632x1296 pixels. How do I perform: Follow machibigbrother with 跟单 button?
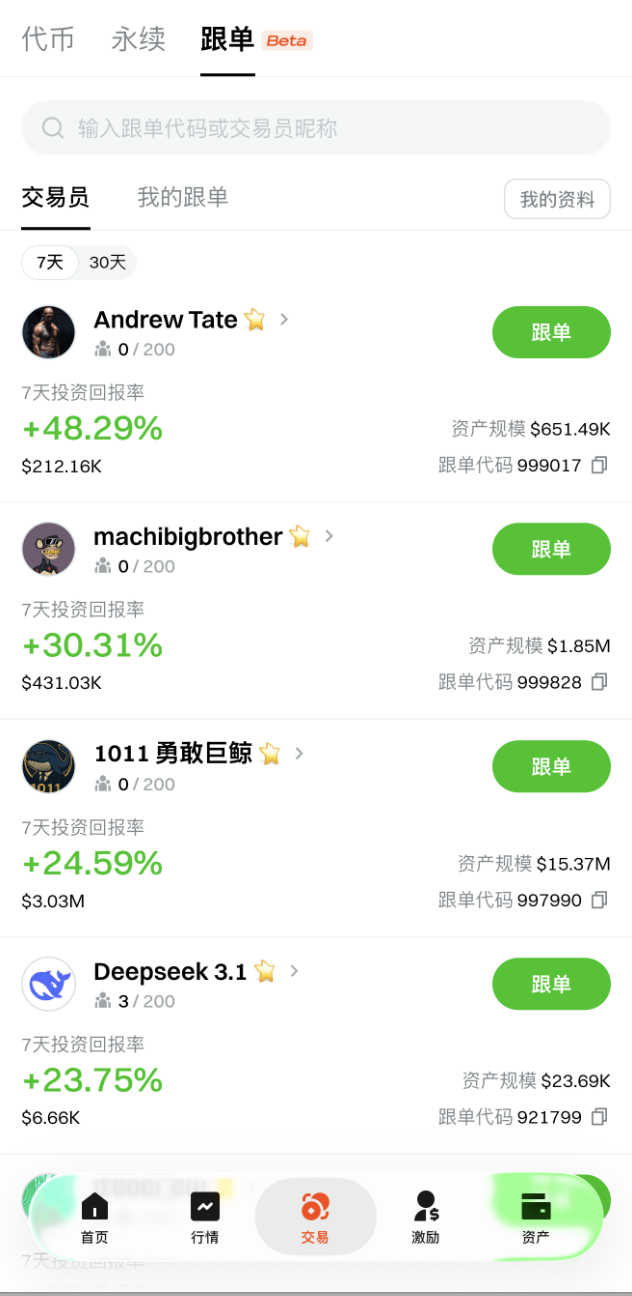[x=551, y=549]
